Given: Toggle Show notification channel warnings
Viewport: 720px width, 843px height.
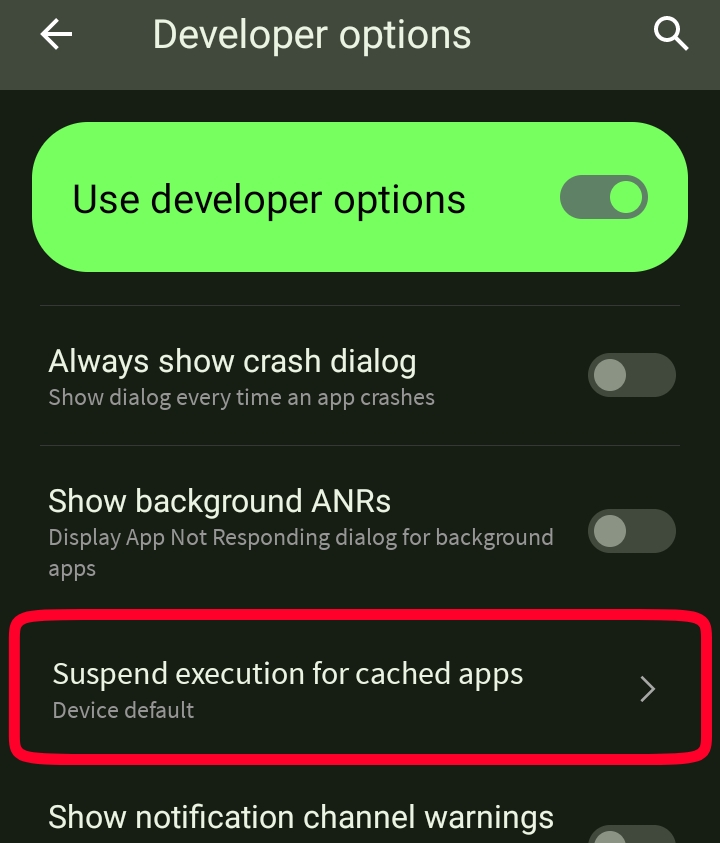Looking at the screenshot, I should [x=631, y=832].
